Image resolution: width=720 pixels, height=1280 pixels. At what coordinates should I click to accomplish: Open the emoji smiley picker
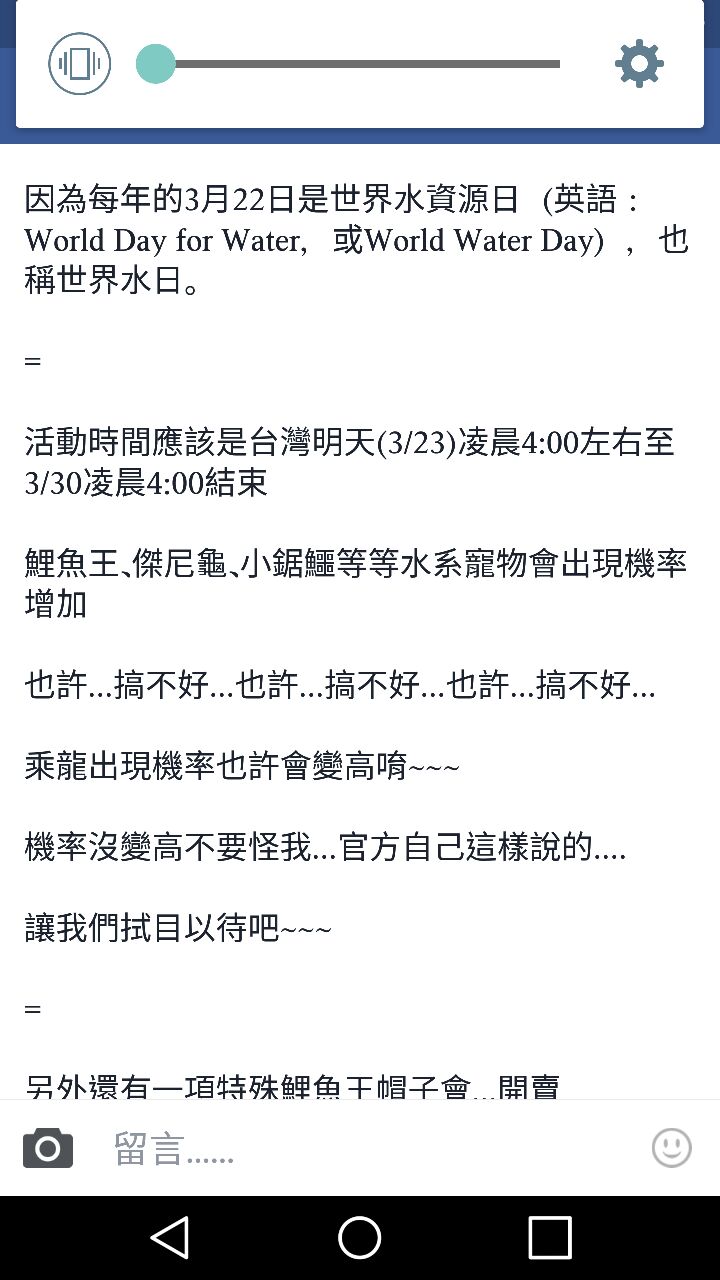[x=672, y=1148]
